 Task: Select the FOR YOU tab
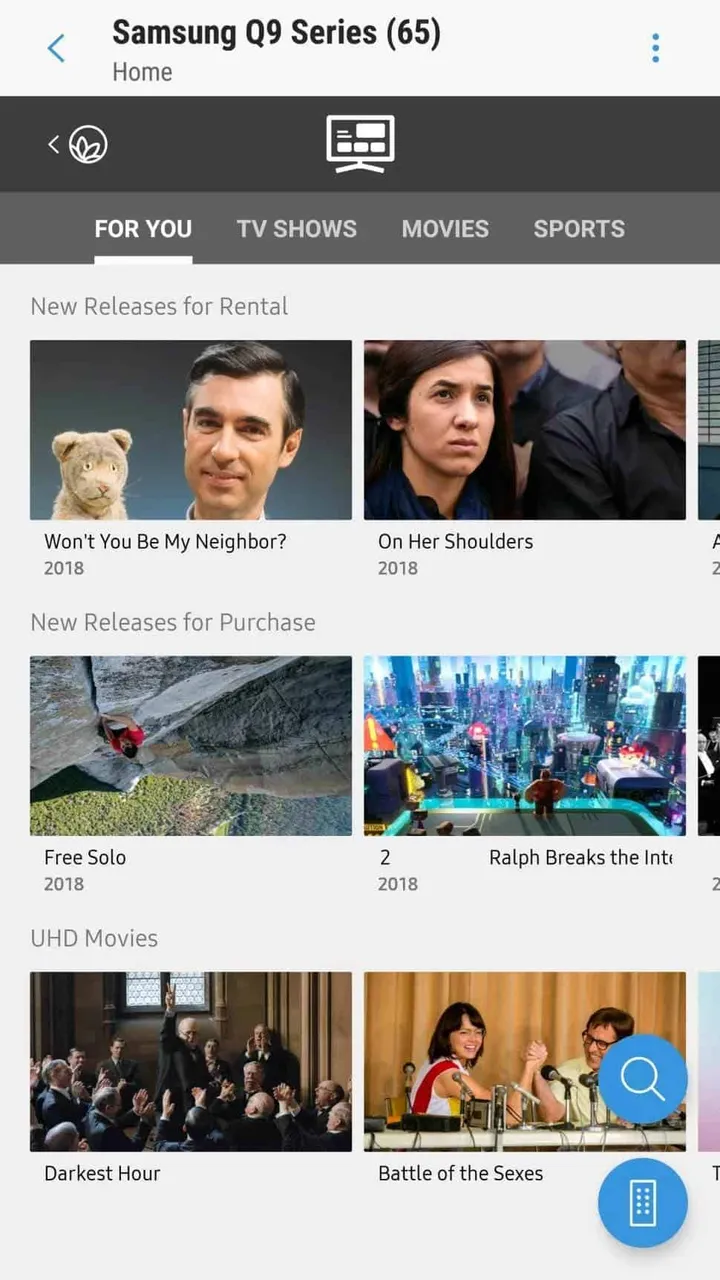(143, 229)
